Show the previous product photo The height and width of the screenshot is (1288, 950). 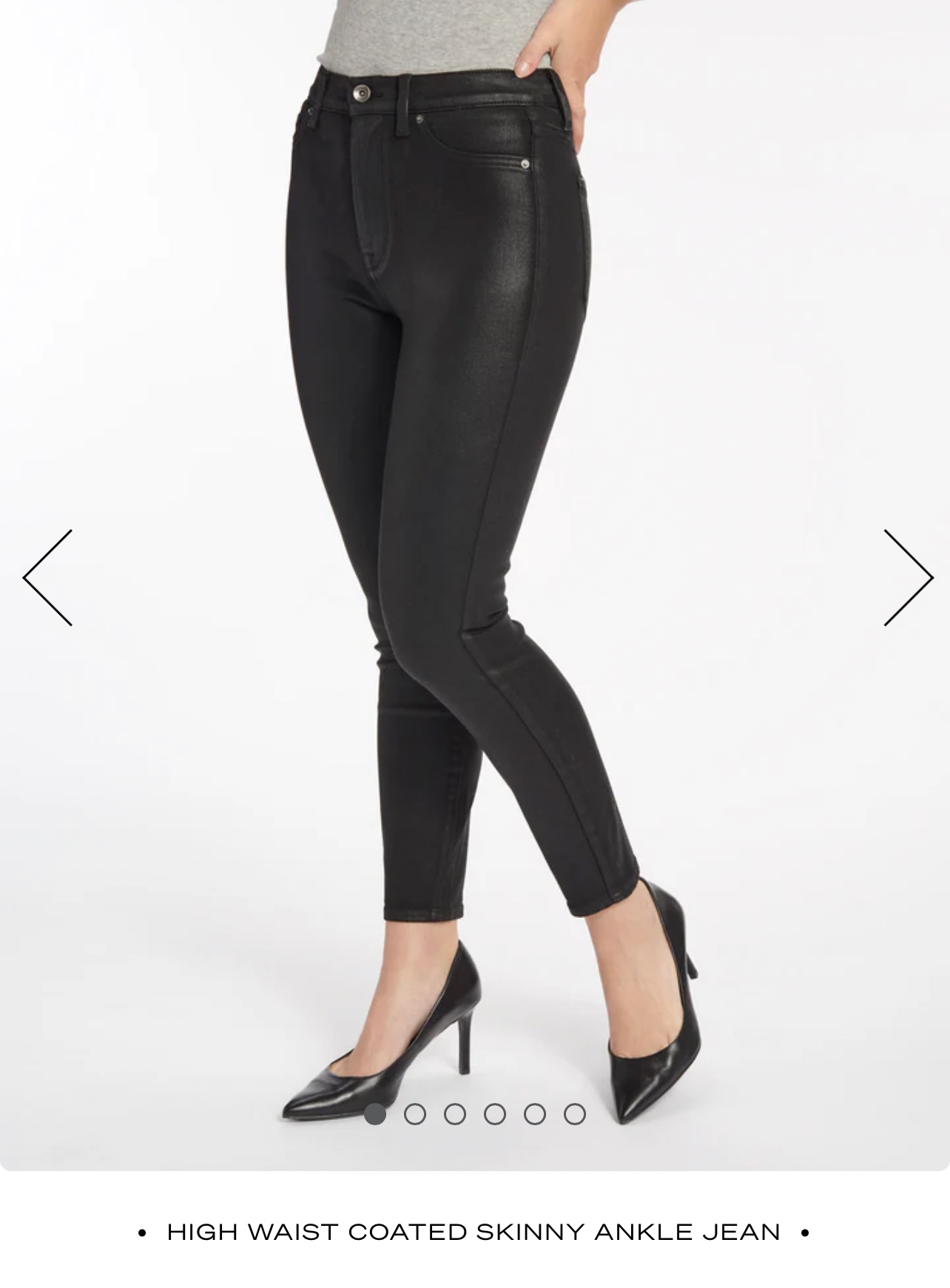point(48,578)
